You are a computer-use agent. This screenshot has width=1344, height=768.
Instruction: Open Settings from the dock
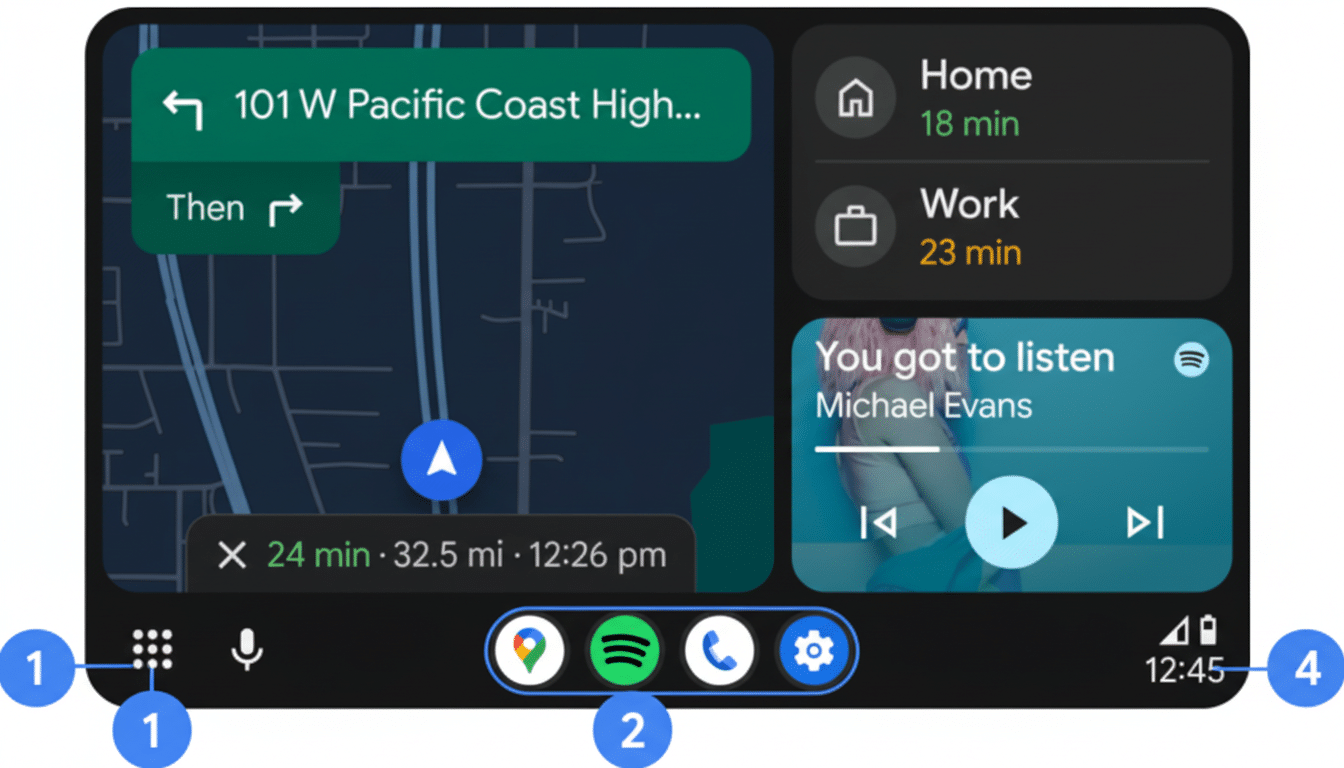pyautogui.click(x=813, y=651)
